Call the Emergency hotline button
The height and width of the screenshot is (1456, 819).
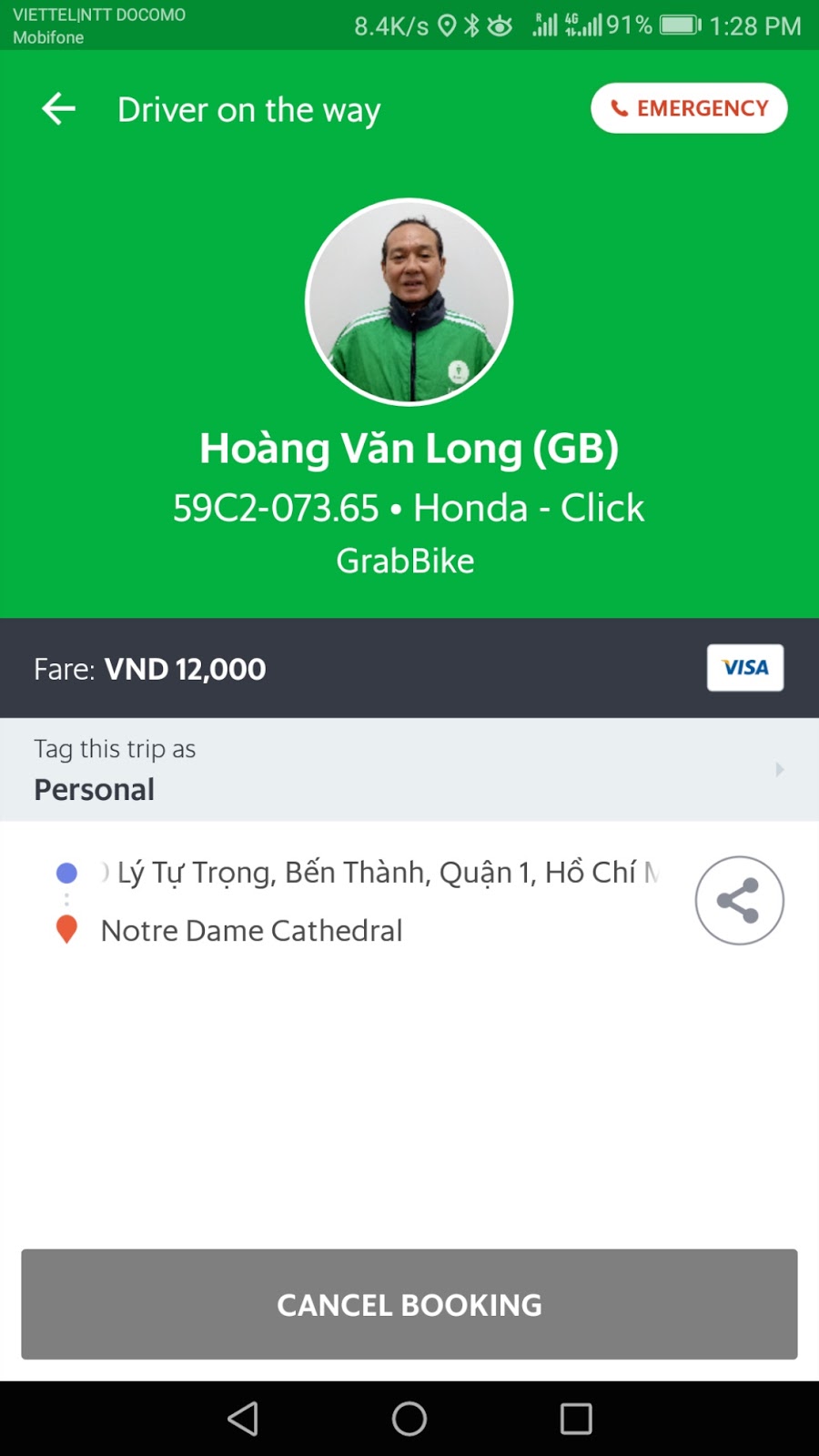689,108
